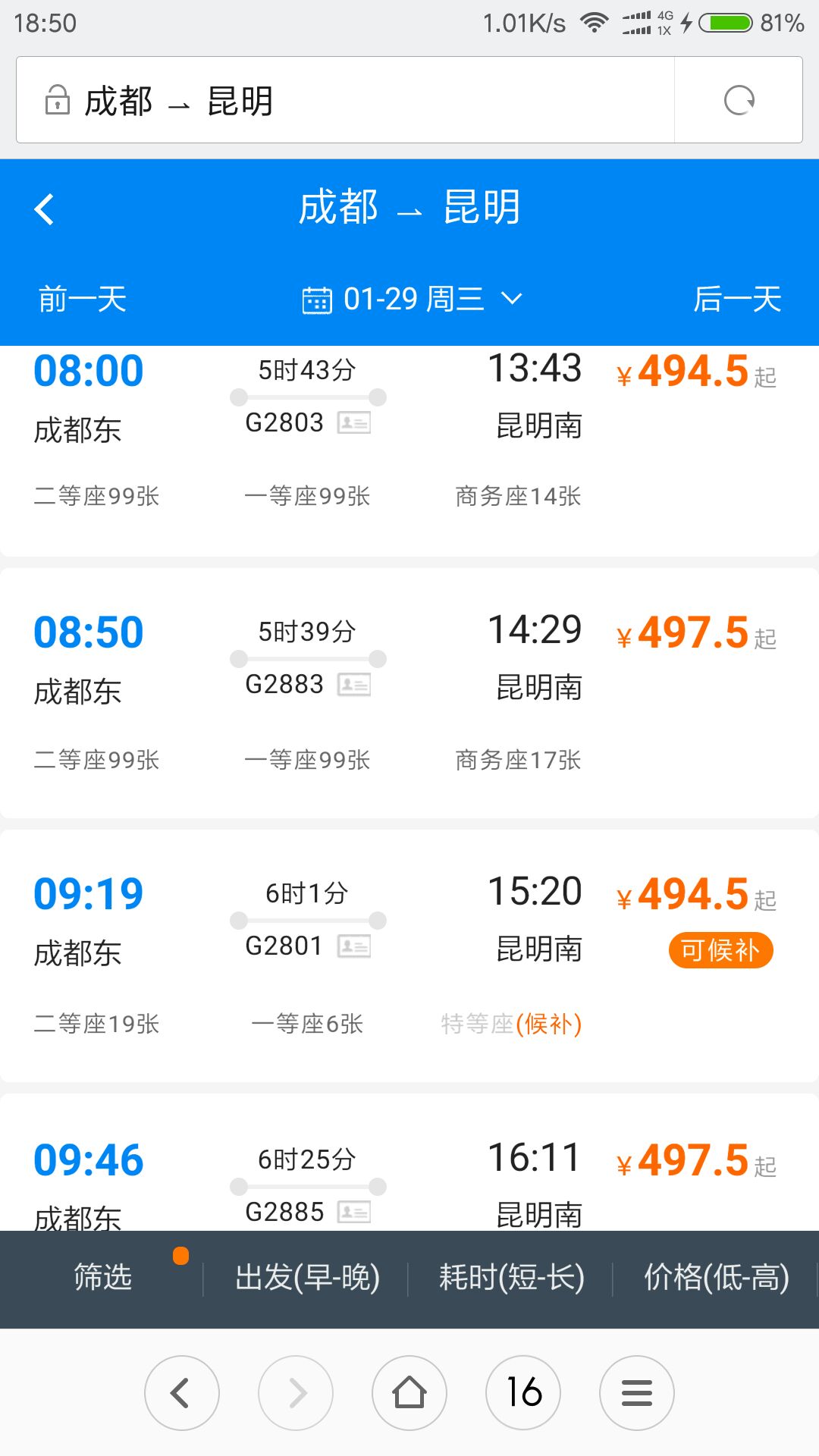Open the 筛选 filter options
Screen dimensions: 819x1456
point(102,1277)
